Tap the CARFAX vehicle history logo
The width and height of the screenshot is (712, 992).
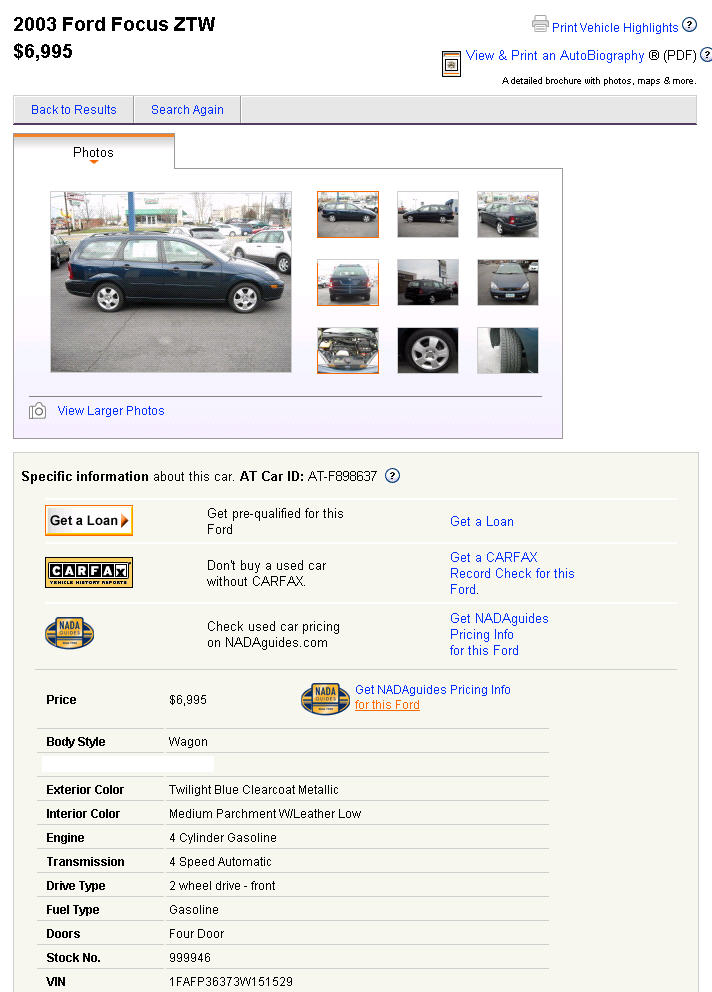89,573
